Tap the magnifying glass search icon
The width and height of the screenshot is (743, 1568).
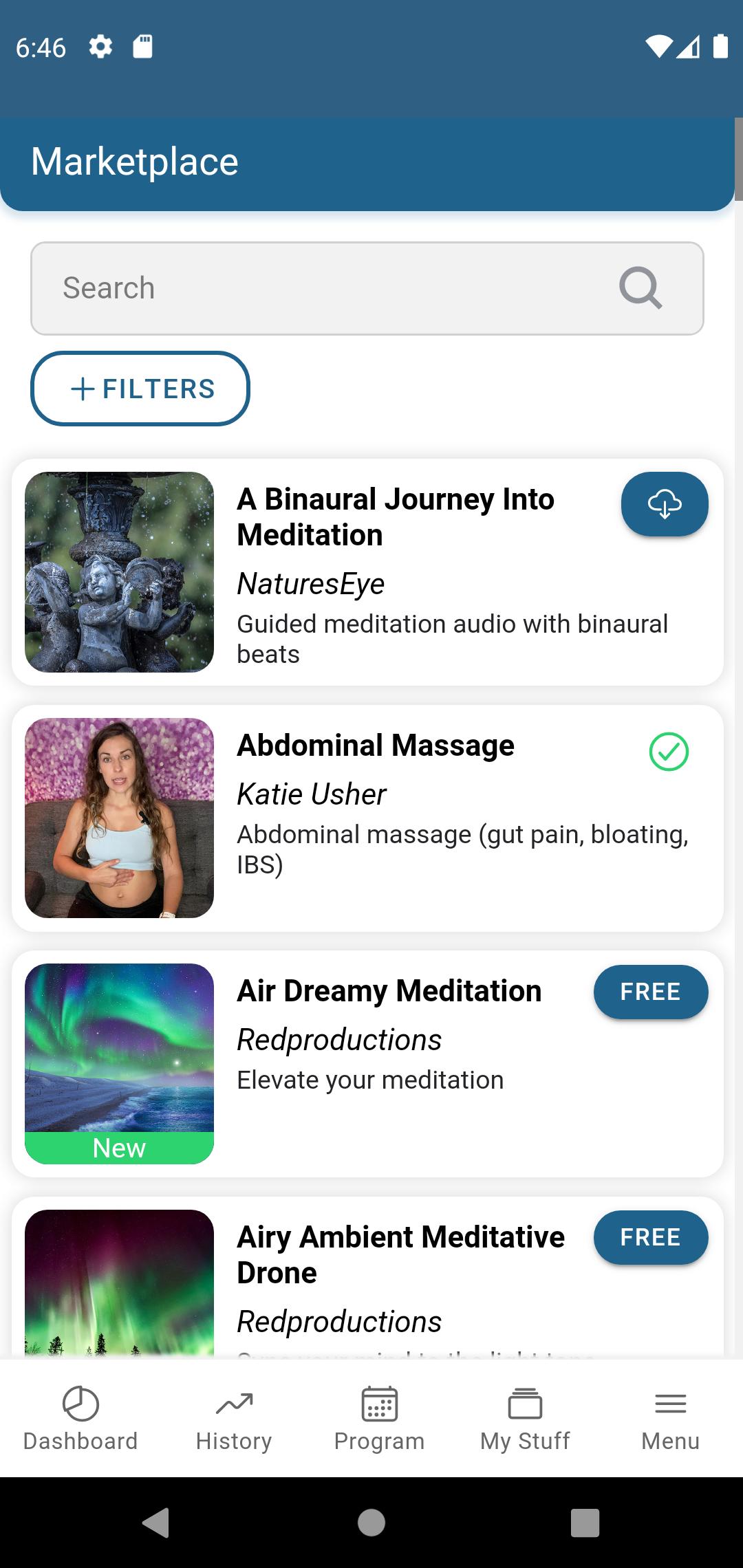(640, 288)
